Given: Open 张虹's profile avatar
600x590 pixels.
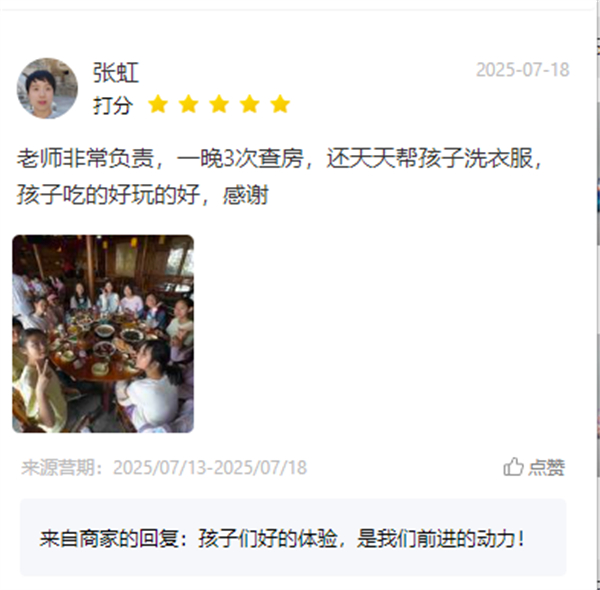Looking at the screenshot, I should pos(47,89).
